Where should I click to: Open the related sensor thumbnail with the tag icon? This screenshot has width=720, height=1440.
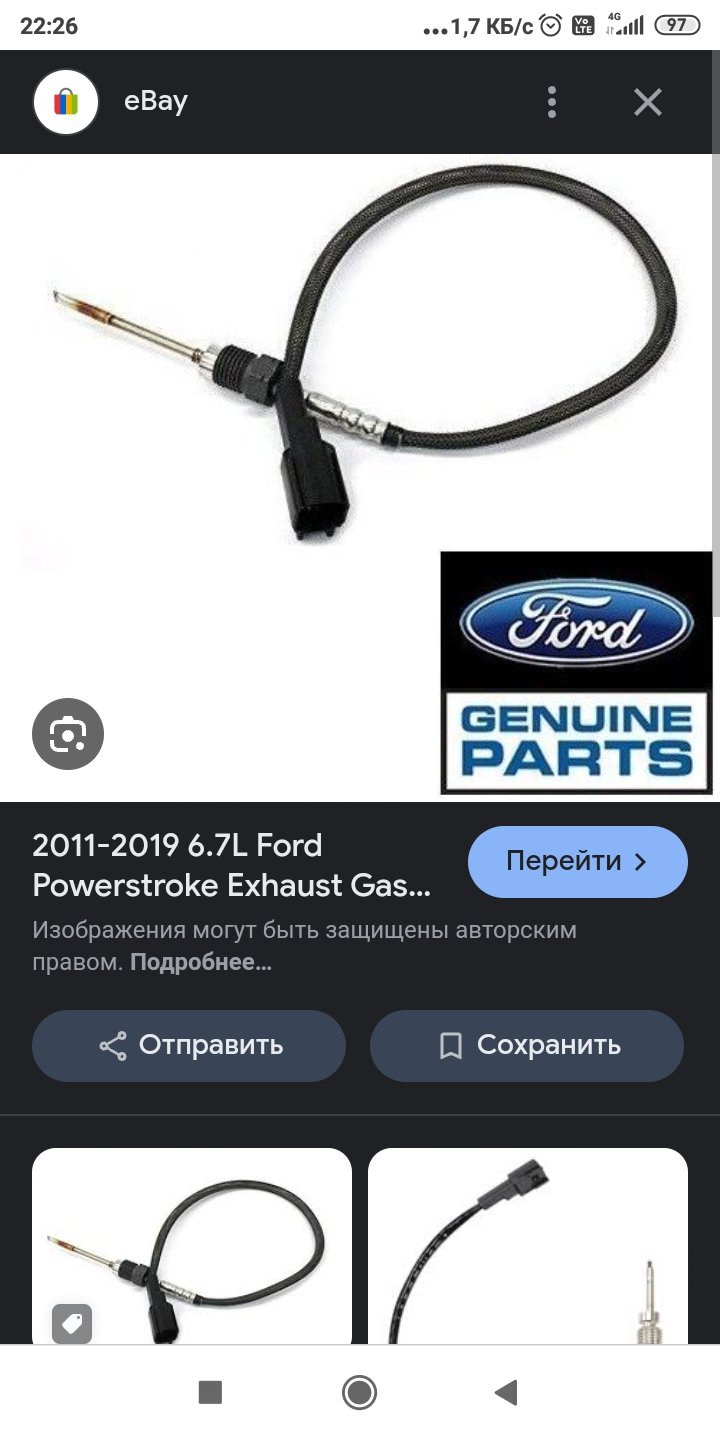[192, 1247]
